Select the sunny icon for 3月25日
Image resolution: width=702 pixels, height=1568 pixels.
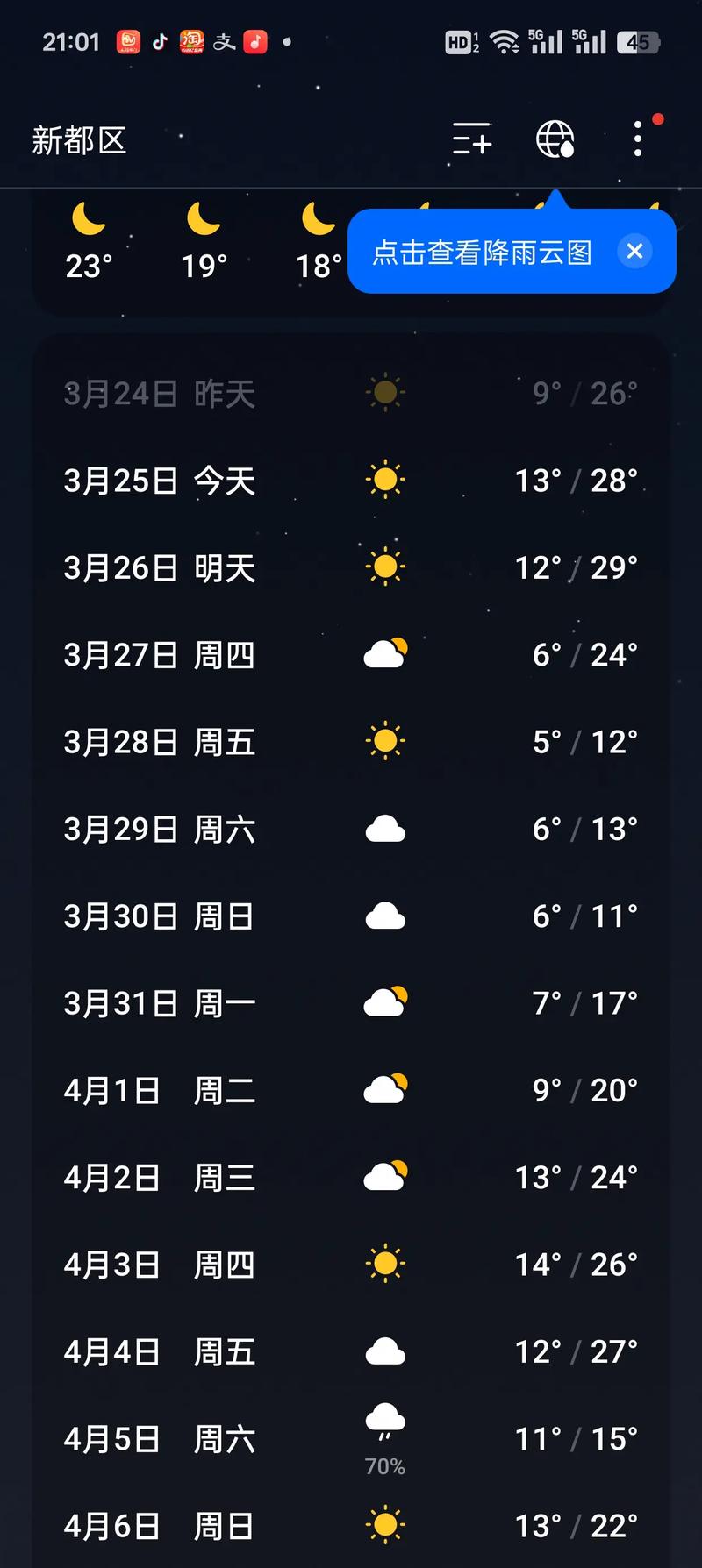pyautogui.click(x=384, y=480)
